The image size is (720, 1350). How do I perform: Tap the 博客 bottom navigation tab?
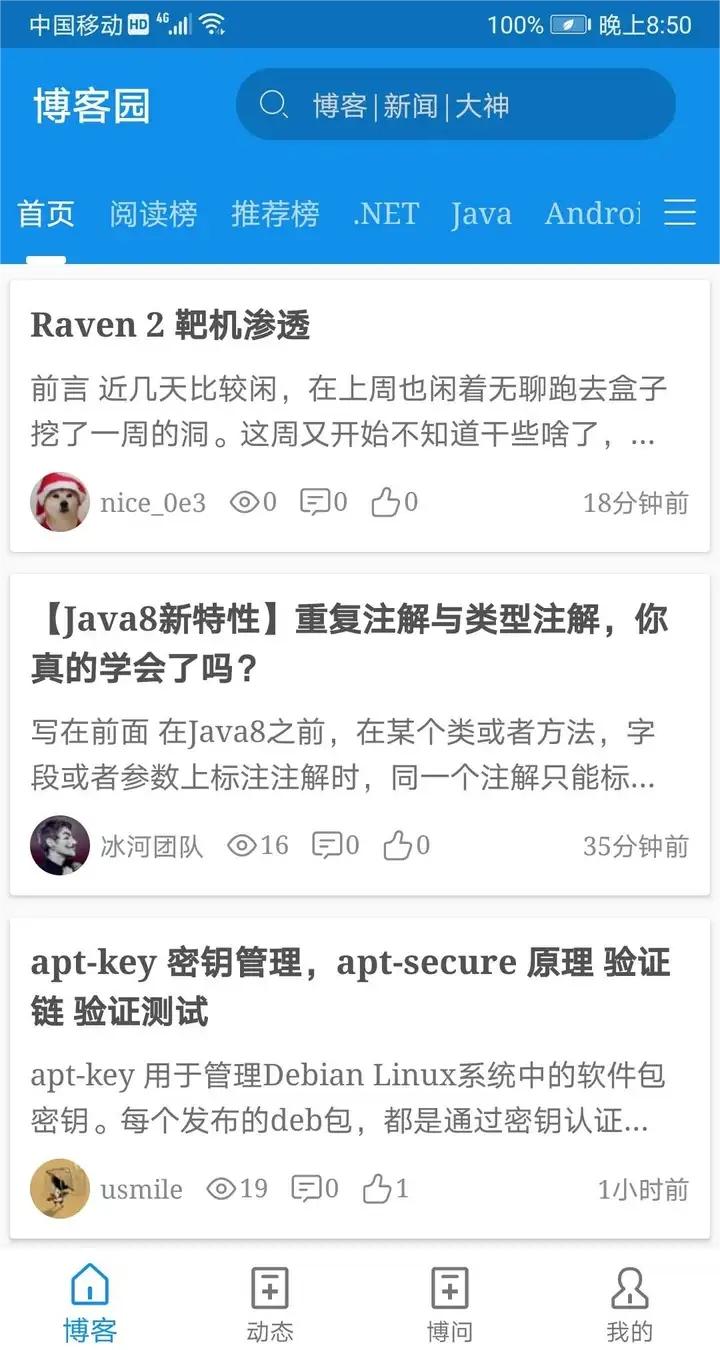pyautogui.click(x=90, y=1304)
